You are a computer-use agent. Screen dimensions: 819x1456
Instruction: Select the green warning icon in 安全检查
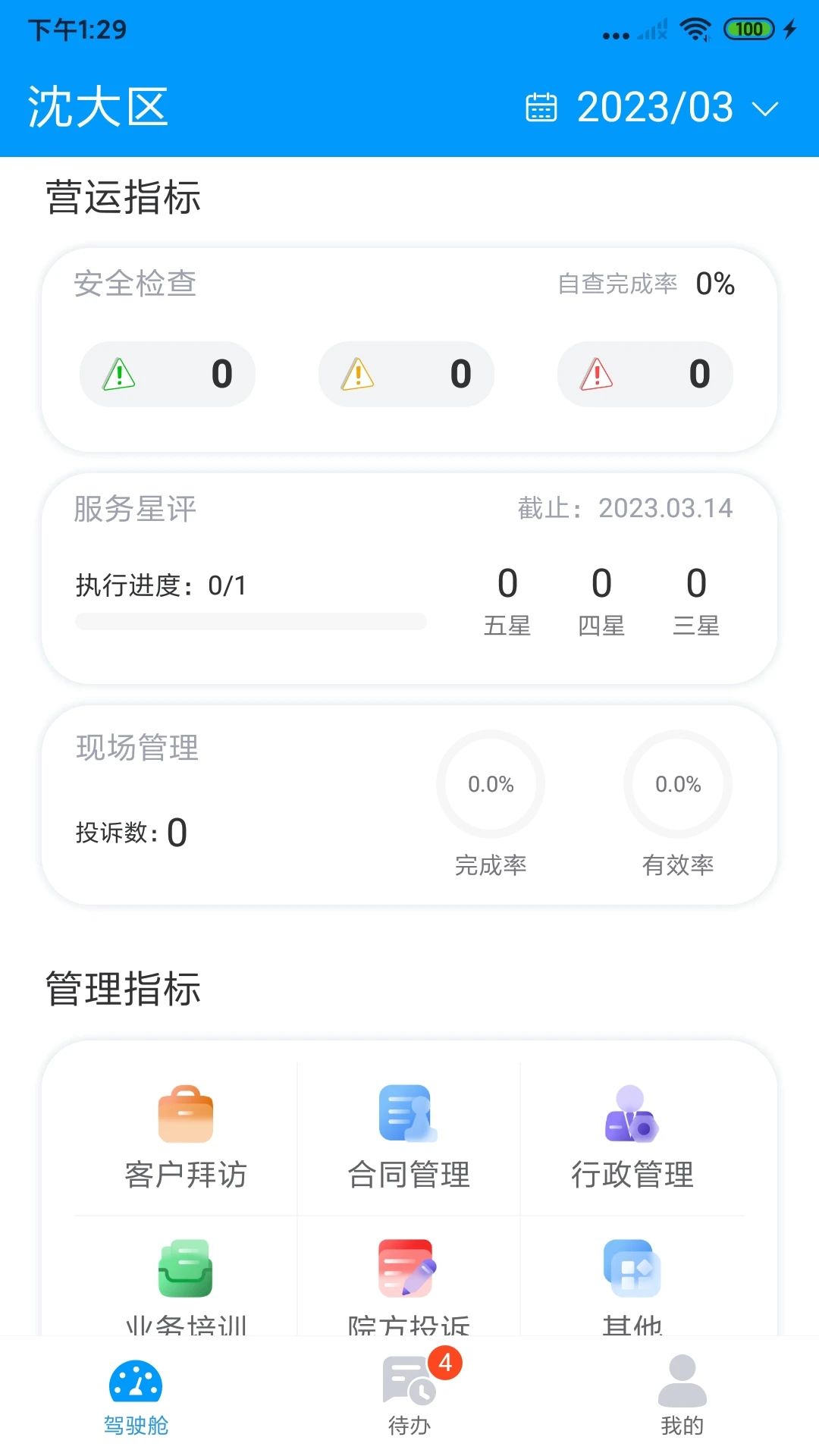pyautogui.click(x=119, y=373)
